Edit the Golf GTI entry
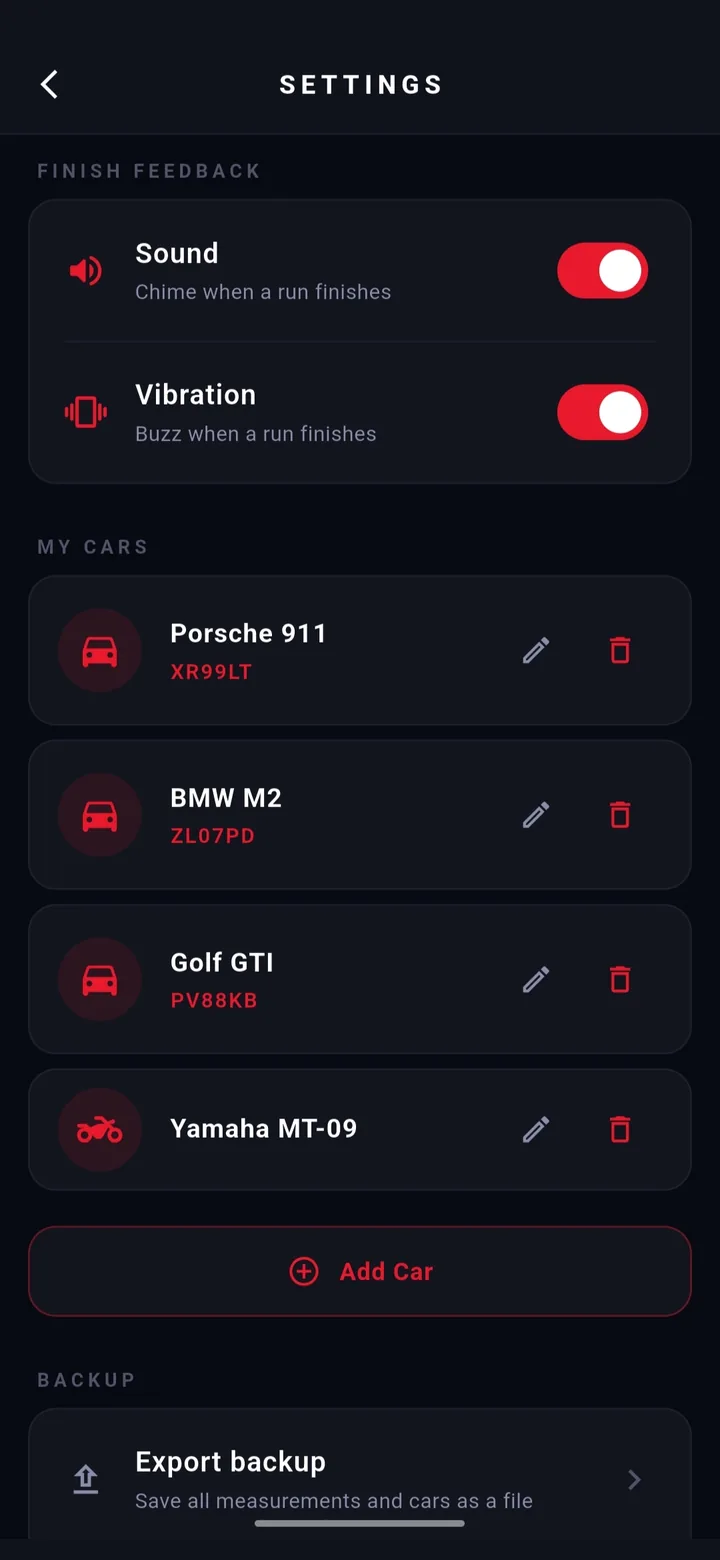720x1560 pixels. pos(536,979)
